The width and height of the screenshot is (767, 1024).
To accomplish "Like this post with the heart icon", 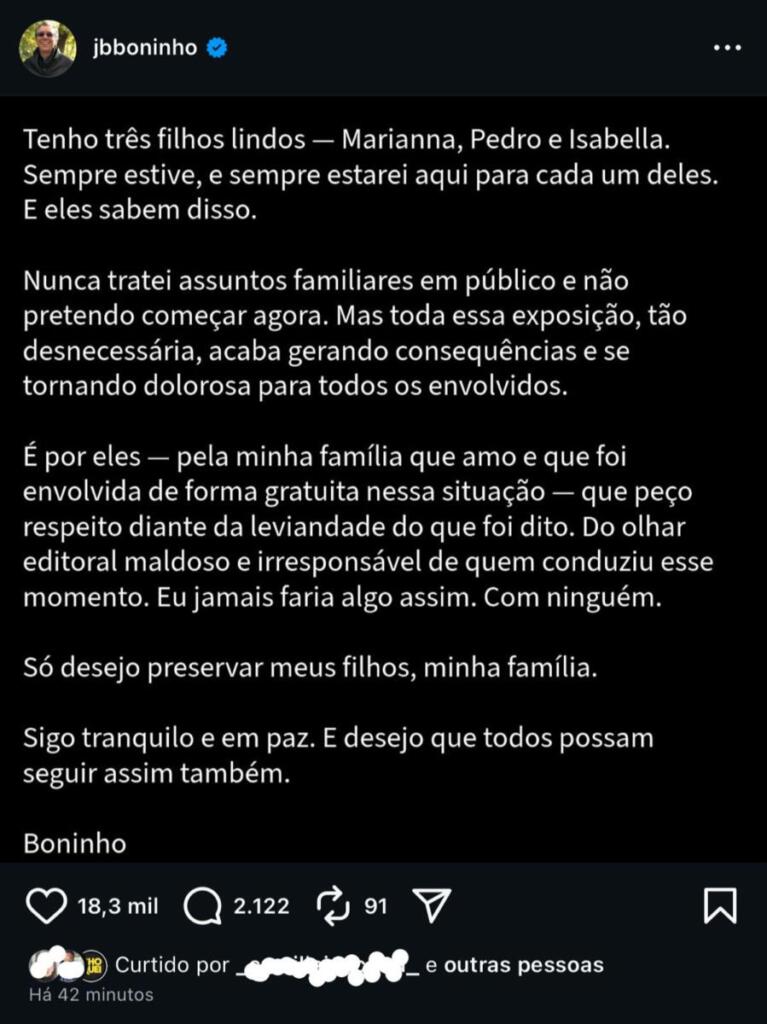I will [46, 906].
